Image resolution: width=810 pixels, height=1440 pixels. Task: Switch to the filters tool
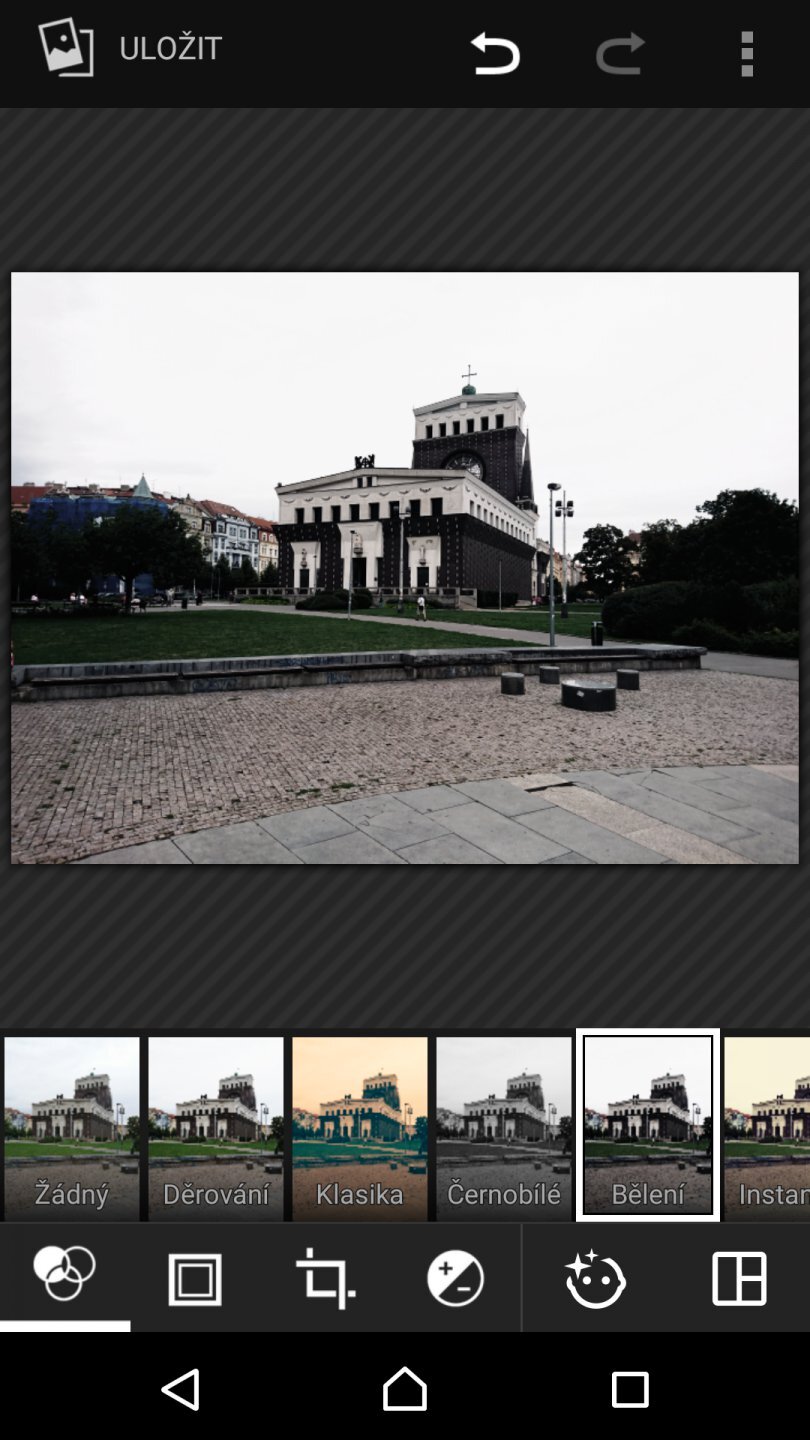pyautogui.click(x=65, y=1277)
